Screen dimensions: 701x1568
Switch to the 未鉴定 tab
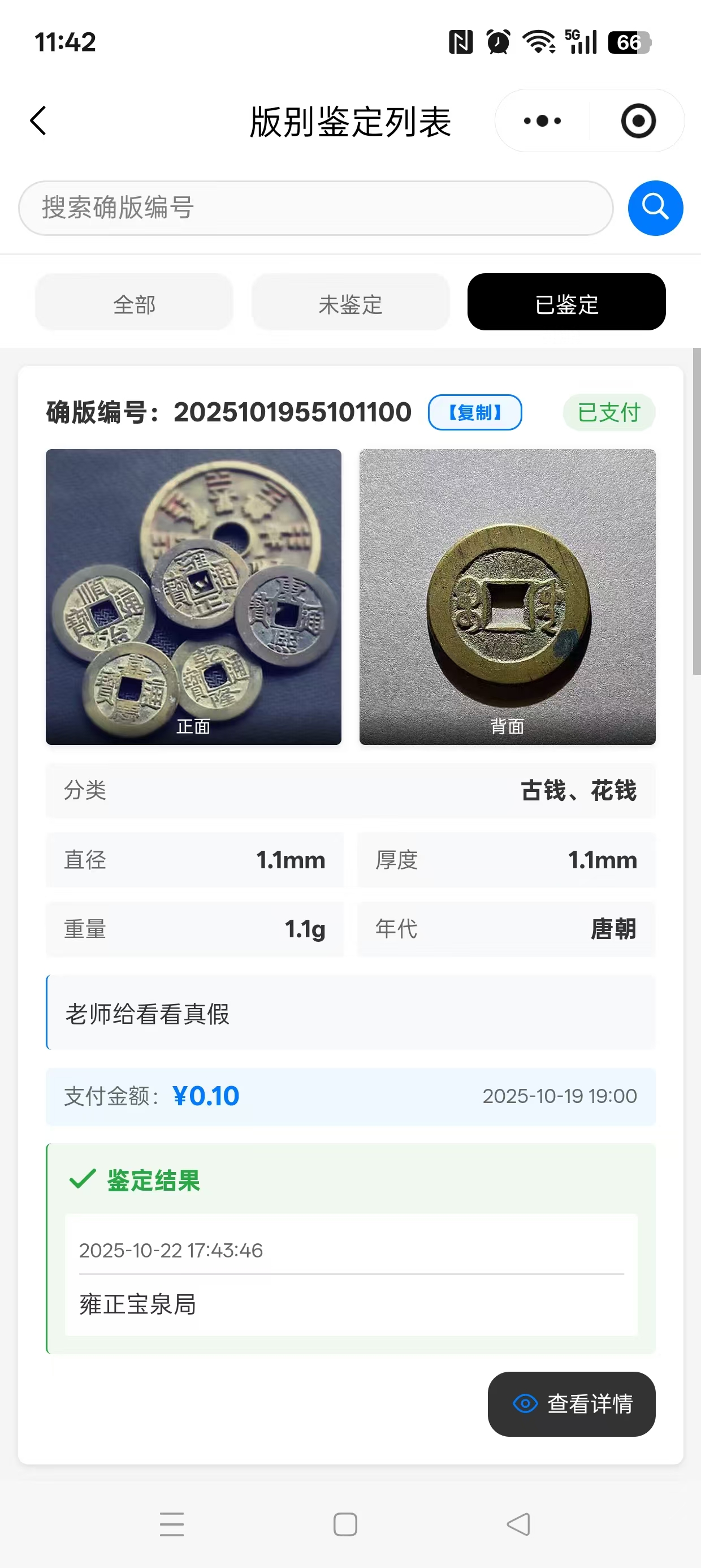pyautogui.click(x=350, y=302)
